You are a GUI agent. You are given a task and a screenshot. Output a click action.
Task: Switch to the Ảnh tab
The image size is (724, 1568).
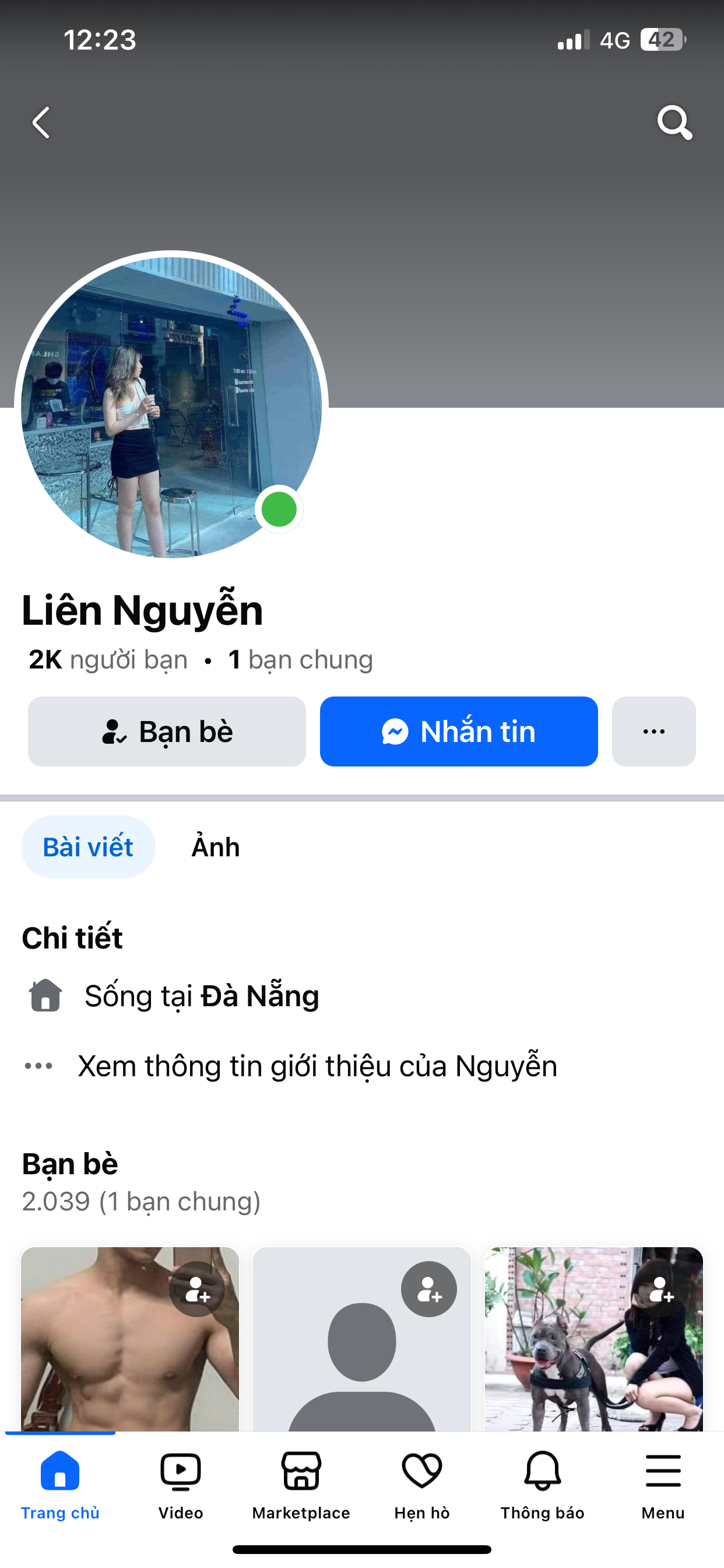[215, 846]
